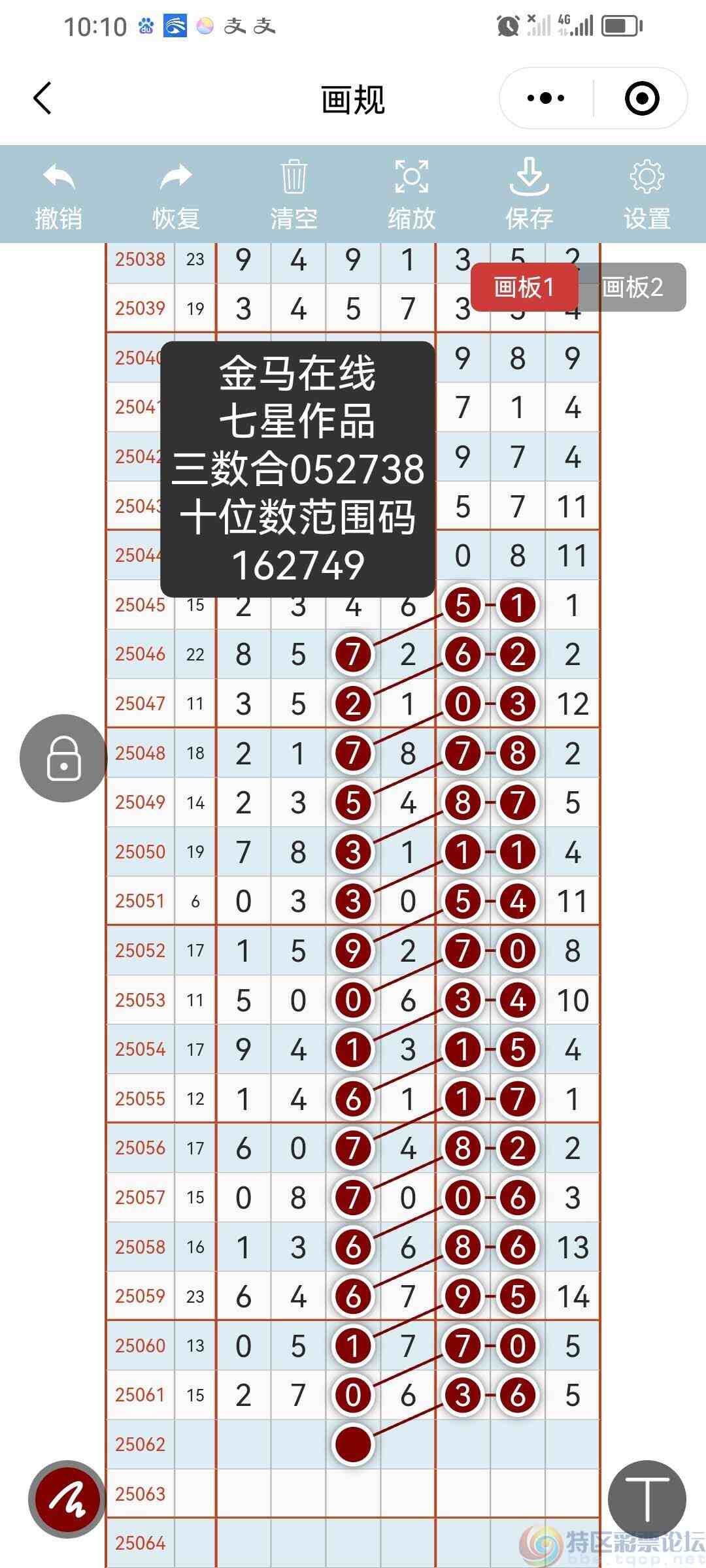This screenshot has width=706, height=1568.
Task: Open the mini-program capsule circle menu
Action: click(641, 97)
